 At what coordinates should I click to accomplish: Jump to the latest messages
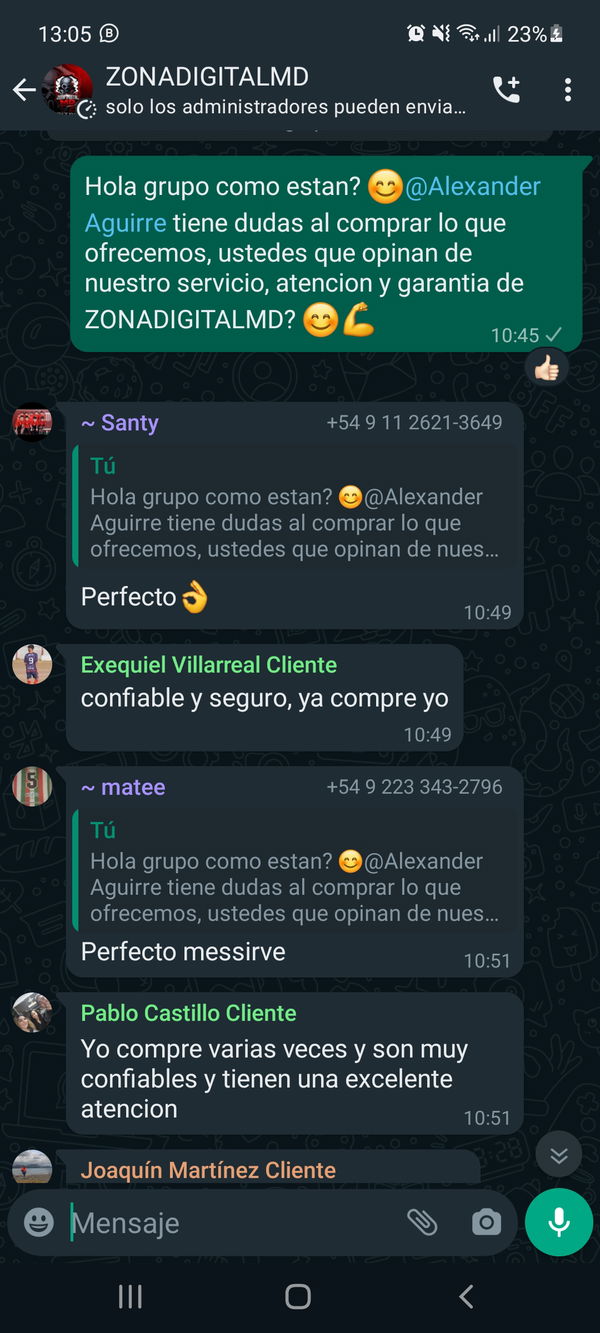point(559,1156)
